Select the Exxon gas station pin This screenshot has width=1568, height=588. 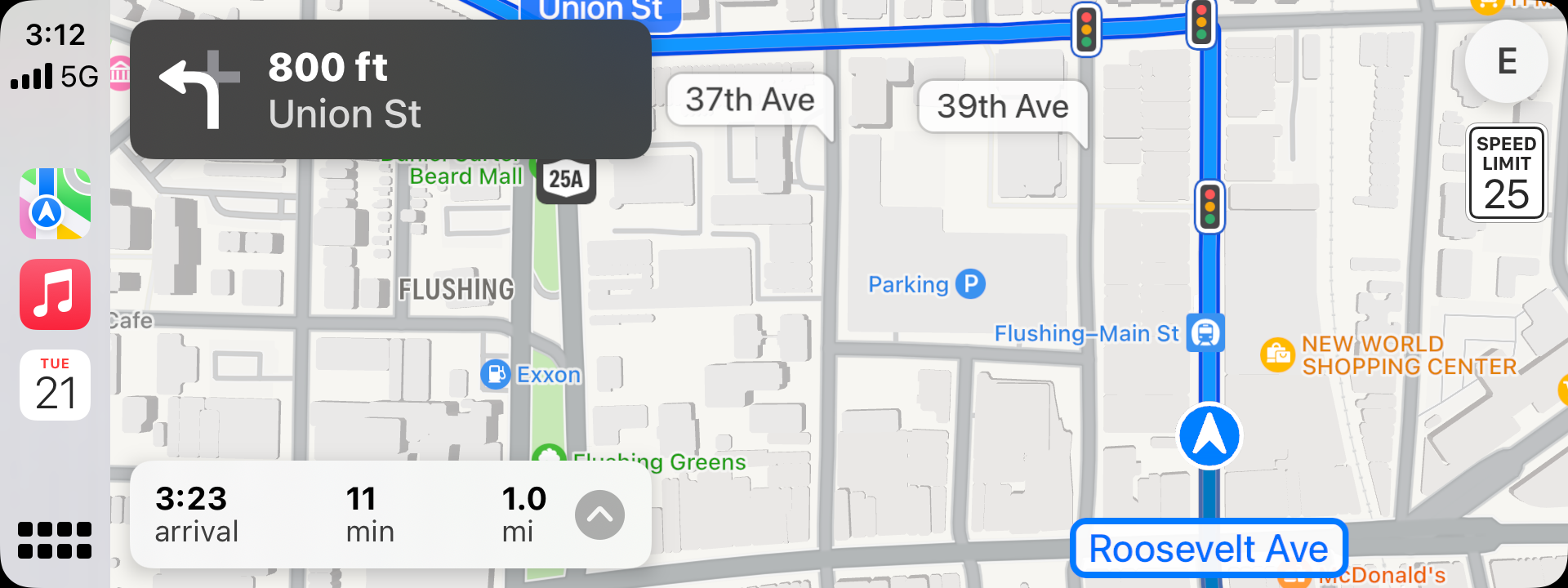point(496,375)
